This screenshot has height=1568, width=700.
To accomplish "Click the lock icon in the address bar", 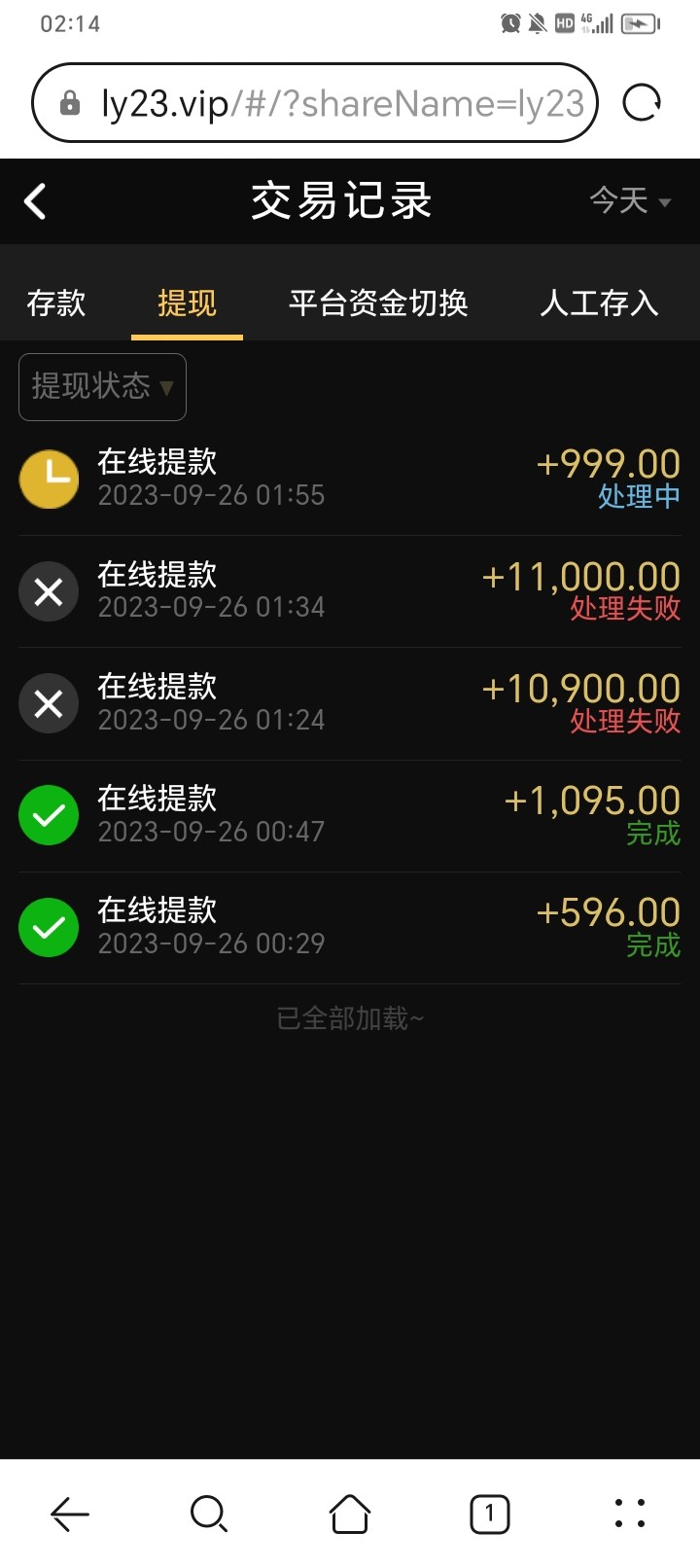I will tap(68, 102).
